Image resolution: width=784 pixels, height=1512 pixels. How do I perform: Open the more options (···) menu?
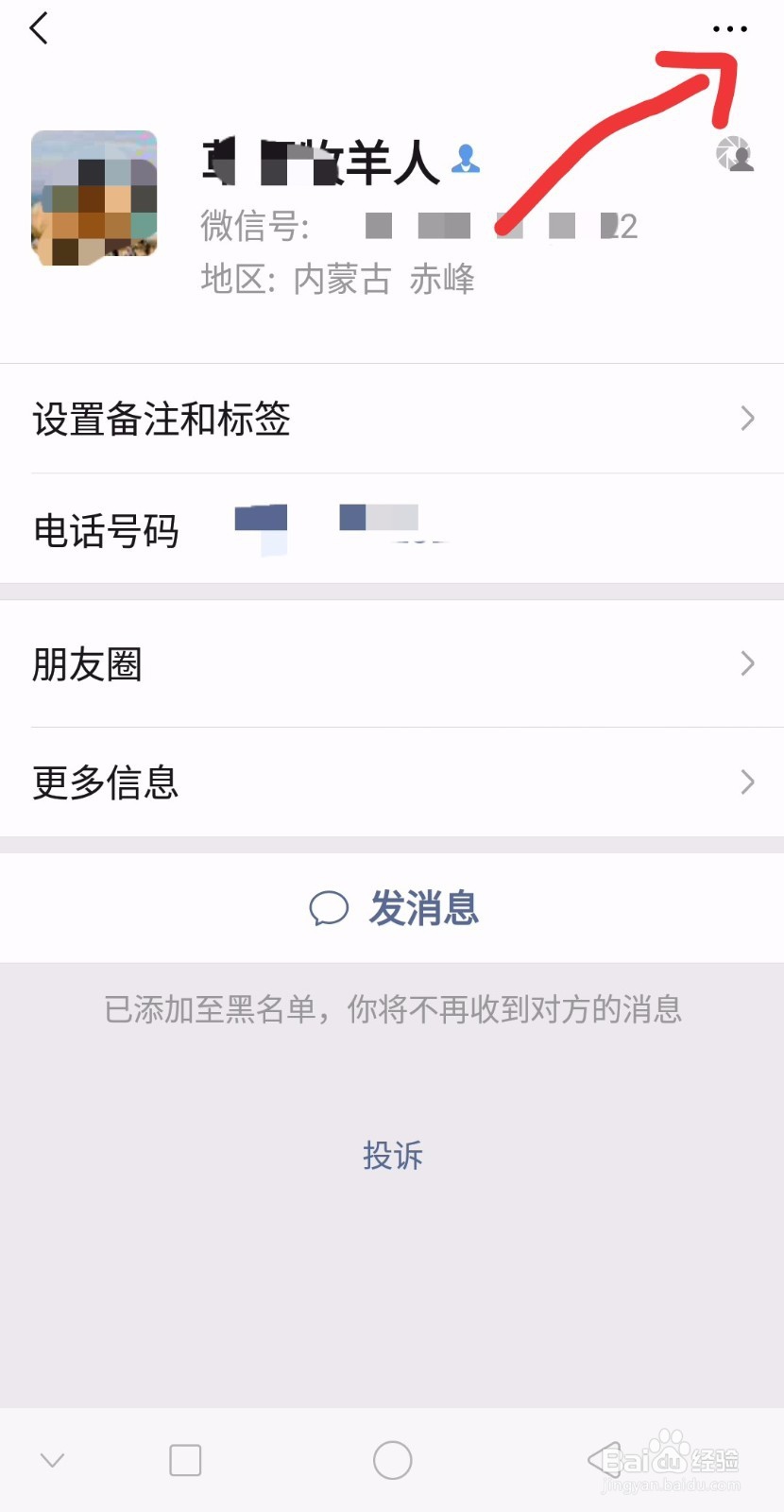729,28
